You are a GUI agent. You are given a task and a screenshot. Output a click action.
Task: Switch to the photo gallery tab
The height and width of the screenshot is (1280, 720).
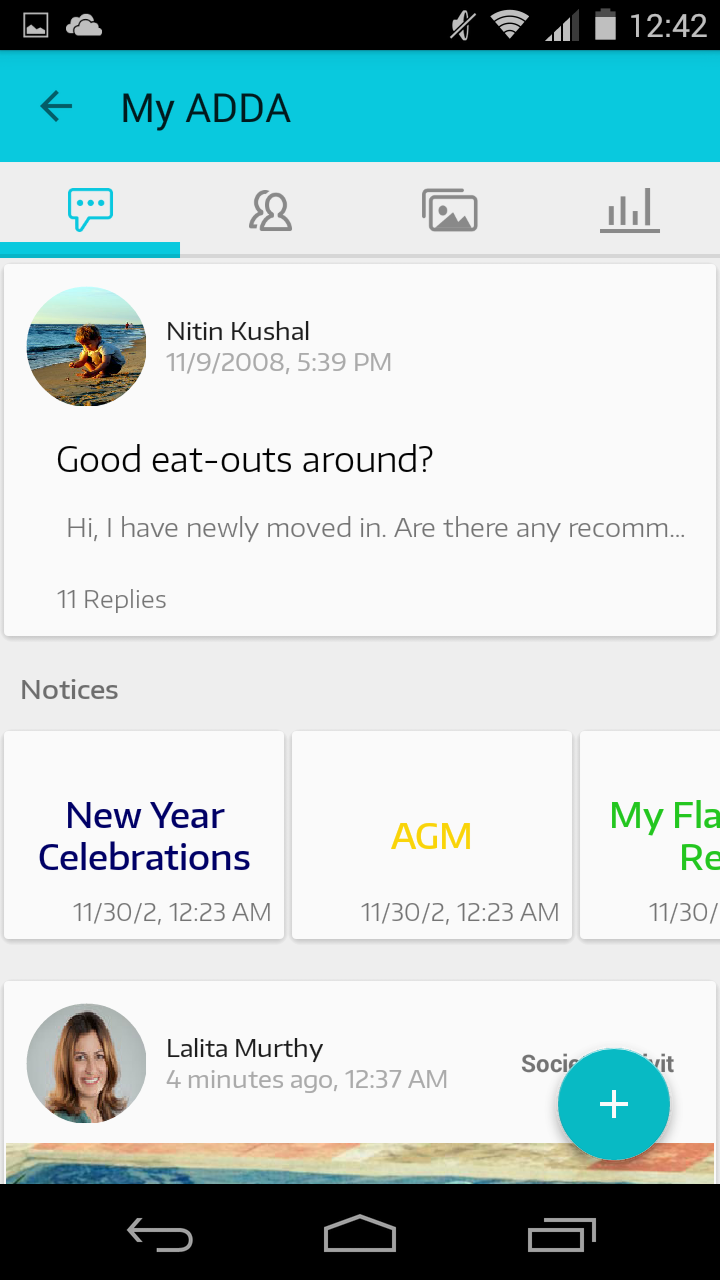point(450,210)
